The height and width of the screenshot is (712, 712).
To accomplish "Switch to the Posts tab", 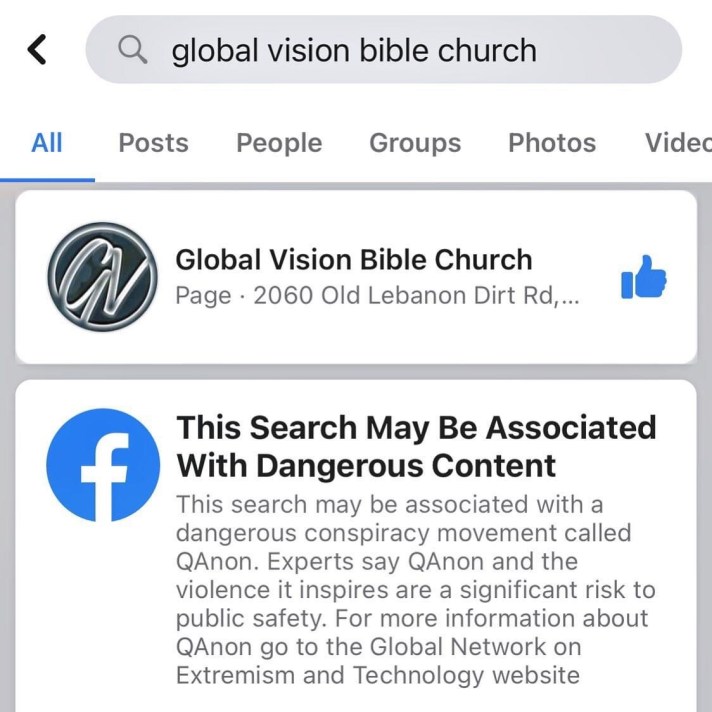I will coord(153,143).
